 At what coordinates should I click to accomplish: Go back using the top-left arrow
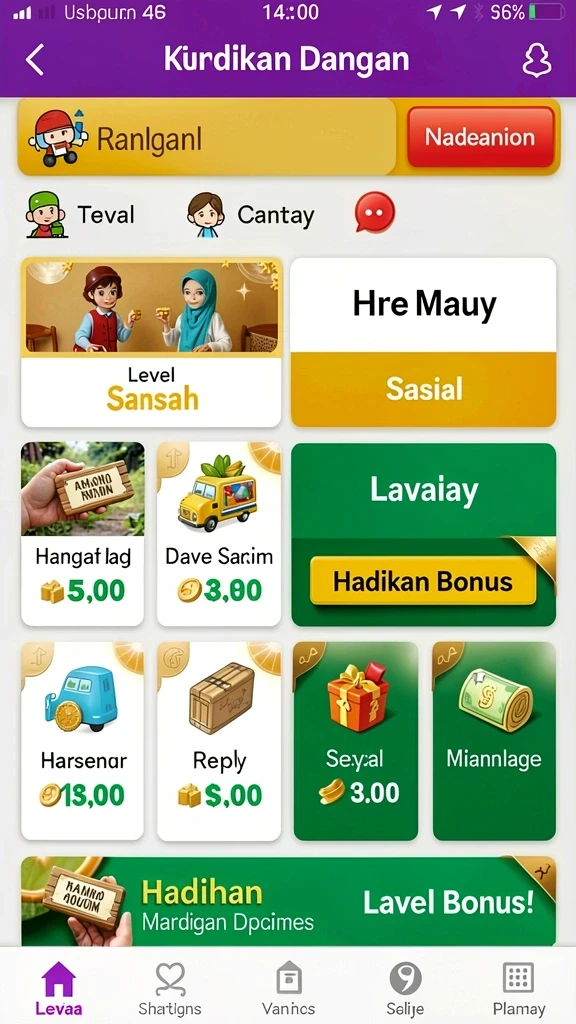pyautogui.click(x=35, y=60)
